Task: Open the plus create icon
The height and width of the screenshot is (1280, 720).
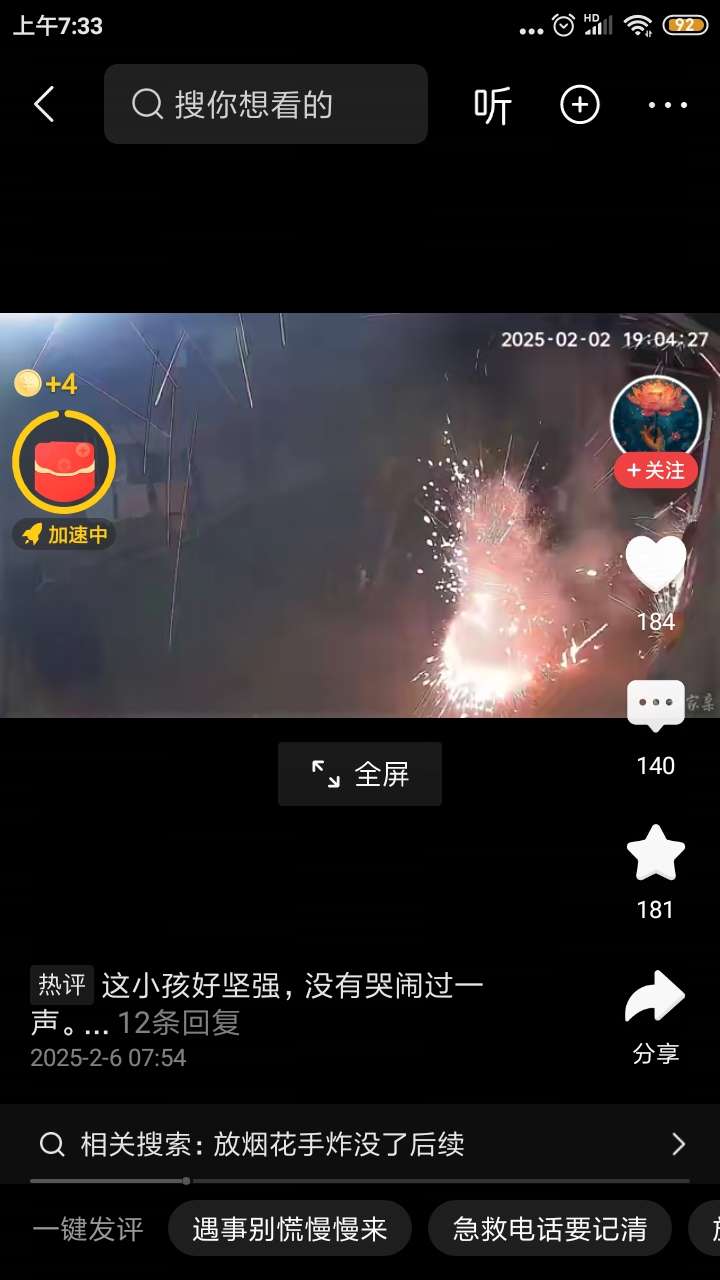Action: [580, 105]
